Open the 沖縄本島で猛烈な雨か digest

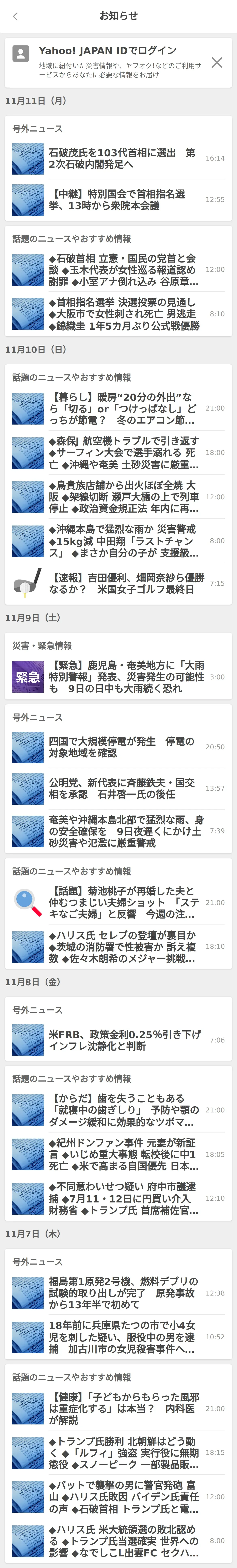(122, 541)
